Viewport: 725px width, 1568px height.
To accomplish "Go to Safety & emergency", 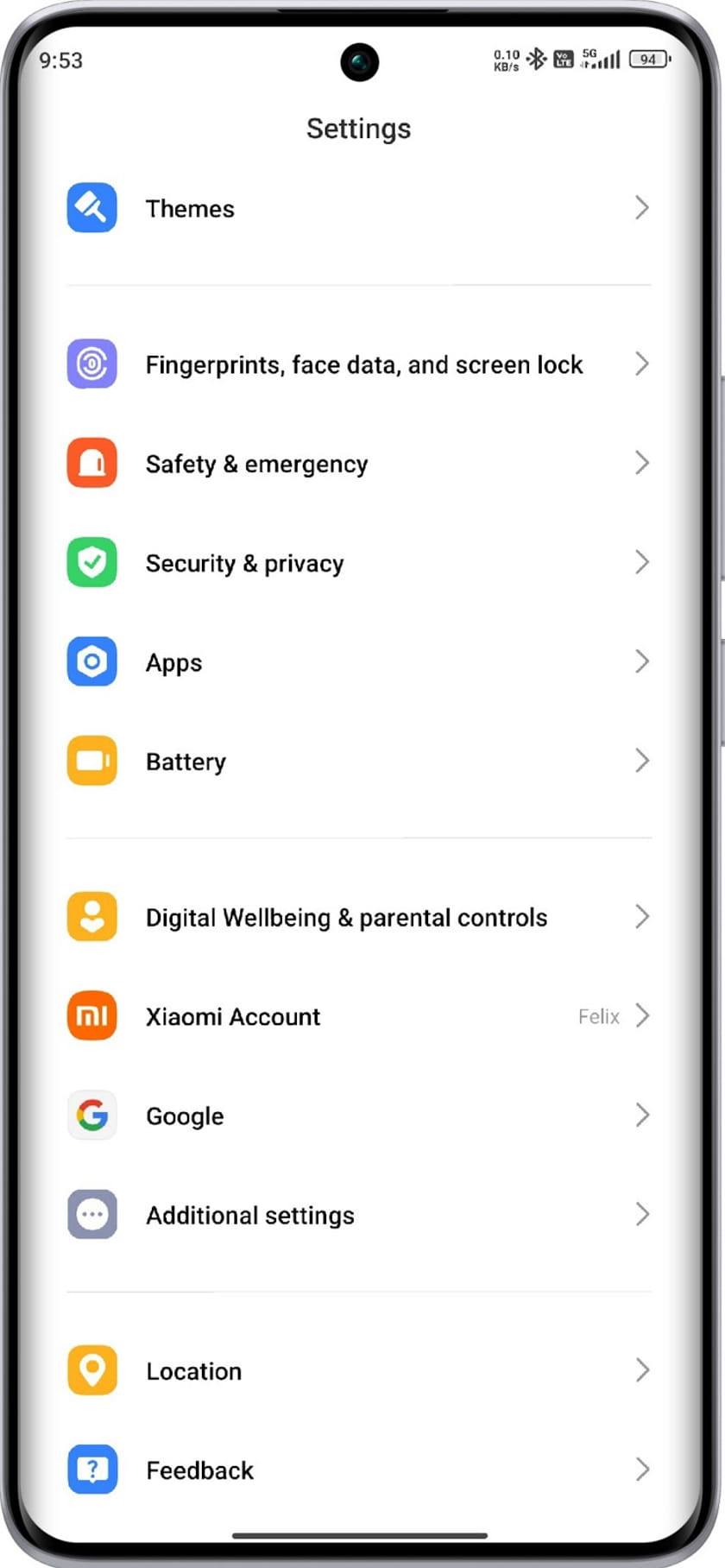I will [x=358, y=464].
